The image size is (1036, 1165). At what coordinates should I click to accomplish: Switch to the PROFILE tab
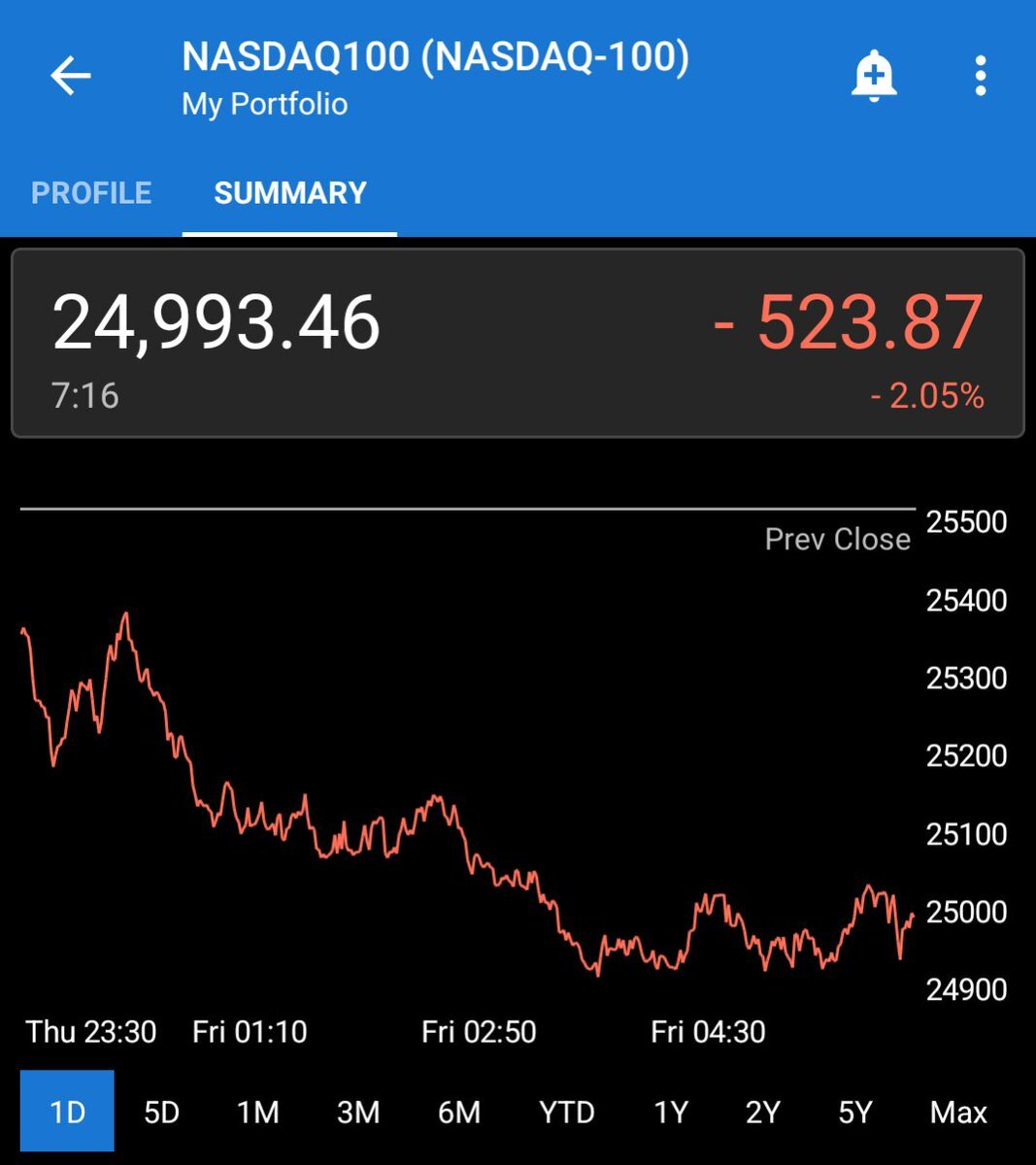(91, 192)
